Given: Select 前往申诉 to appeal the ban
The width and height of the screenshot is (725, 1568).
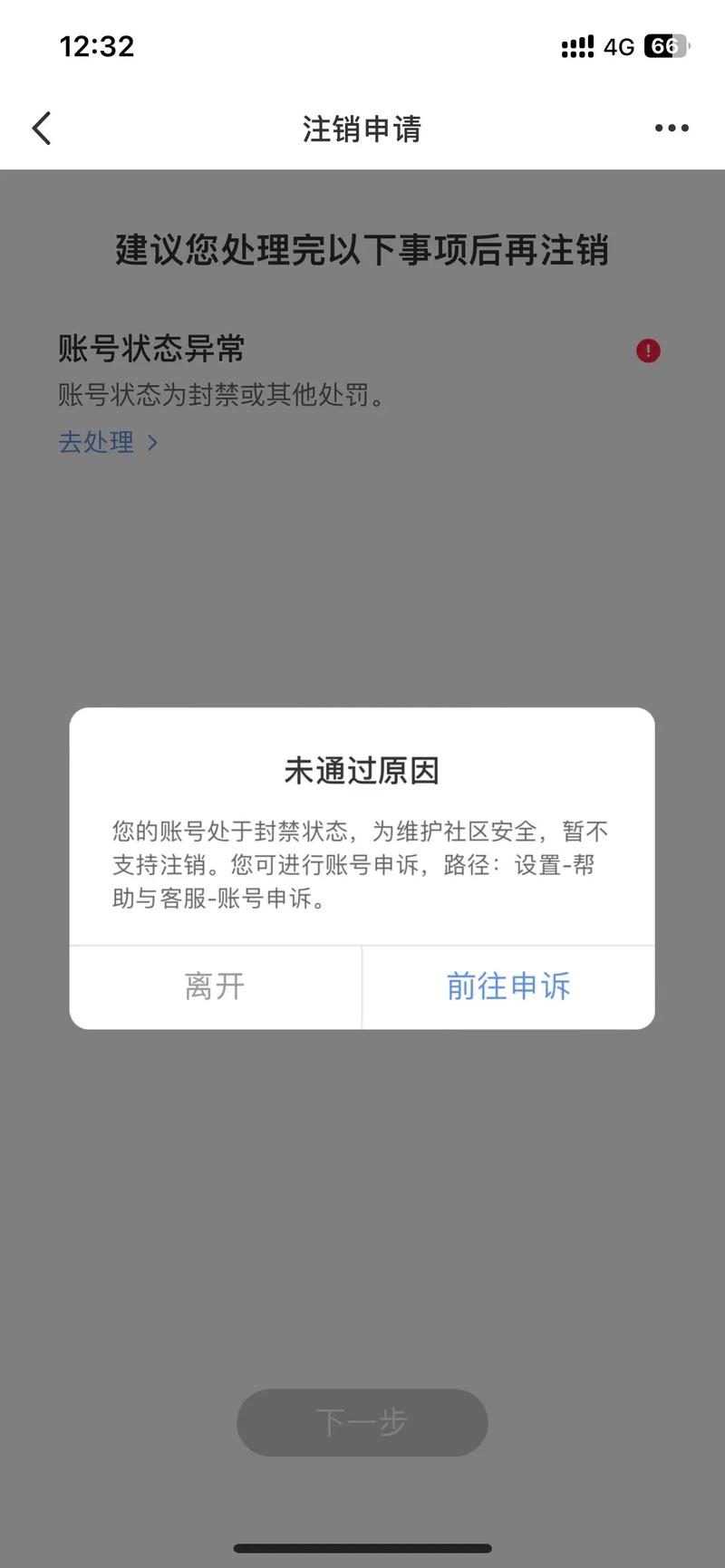Looking at the screenshot, I should point(508,986).
